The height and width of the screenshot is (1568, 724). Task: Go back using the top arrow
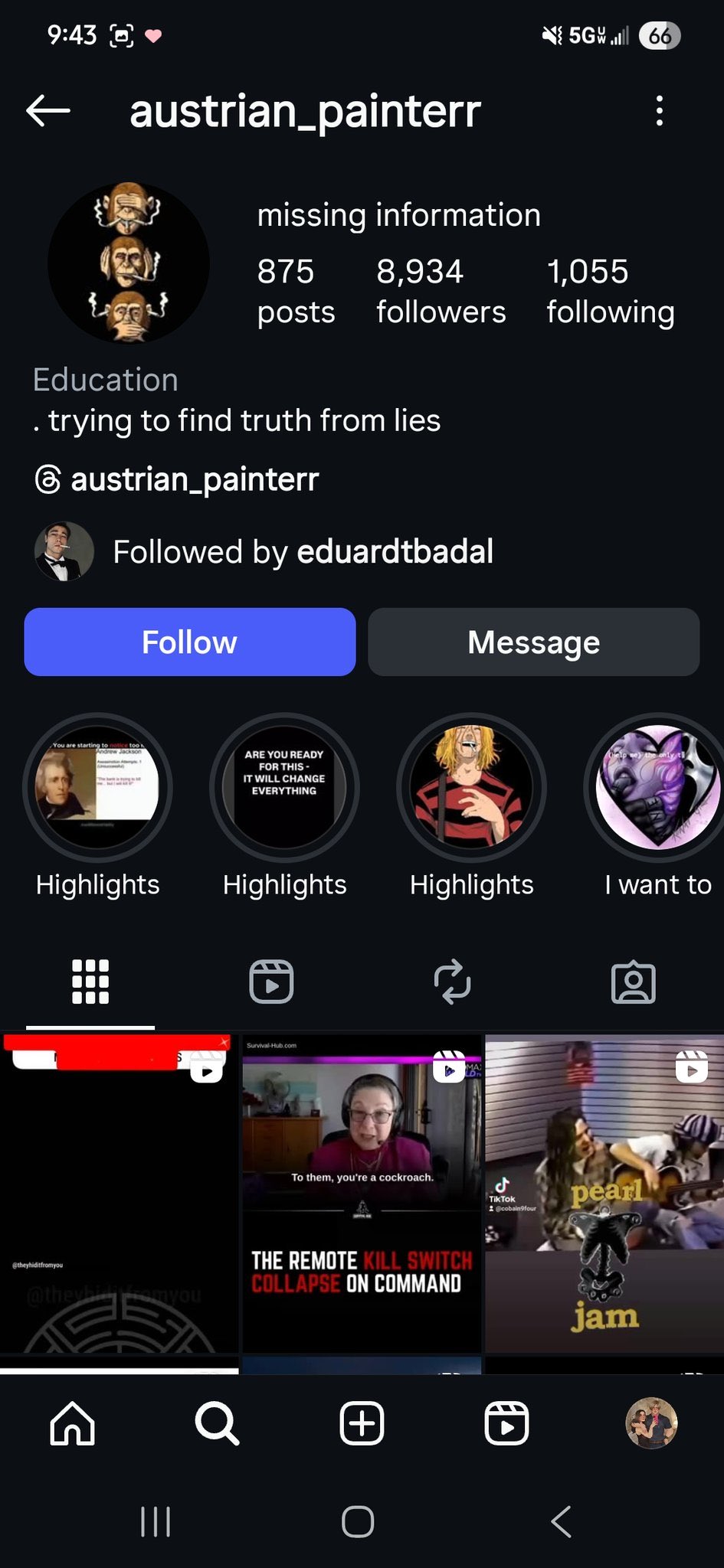[x=48, y=110]
